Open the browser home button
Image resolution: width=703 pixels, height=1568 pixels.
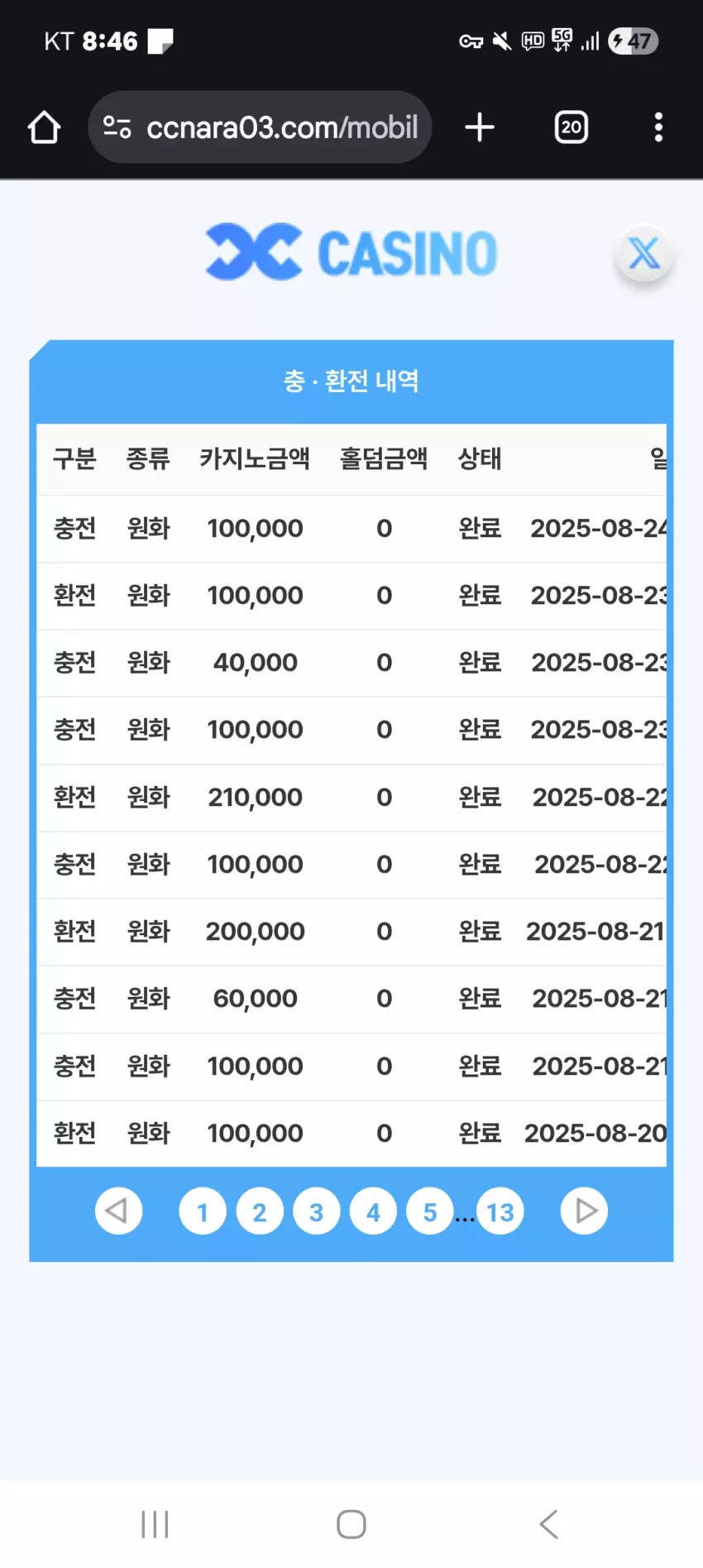(x=44, y=127)
